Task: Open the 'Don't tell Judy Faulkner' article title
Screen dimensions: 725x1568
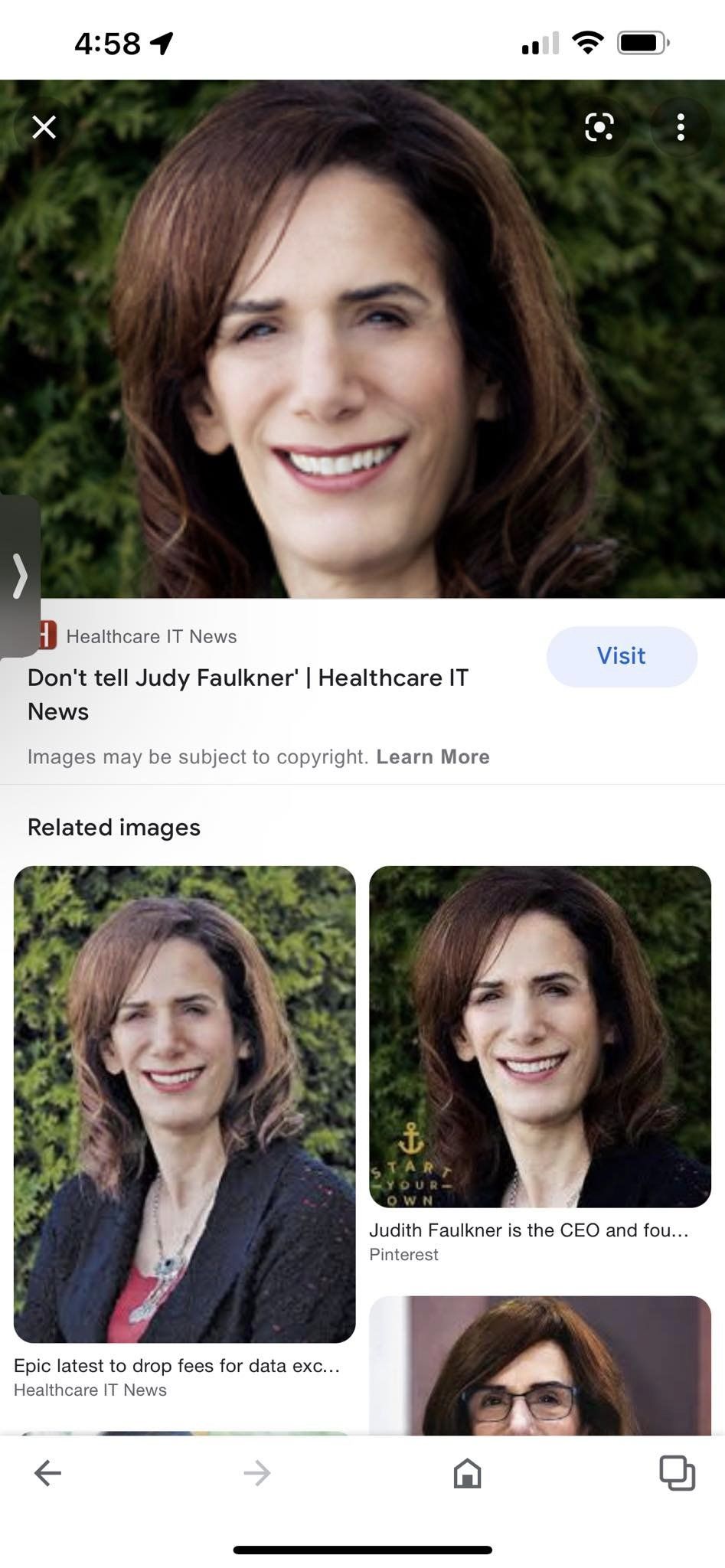Action: [x=248, y=694]
